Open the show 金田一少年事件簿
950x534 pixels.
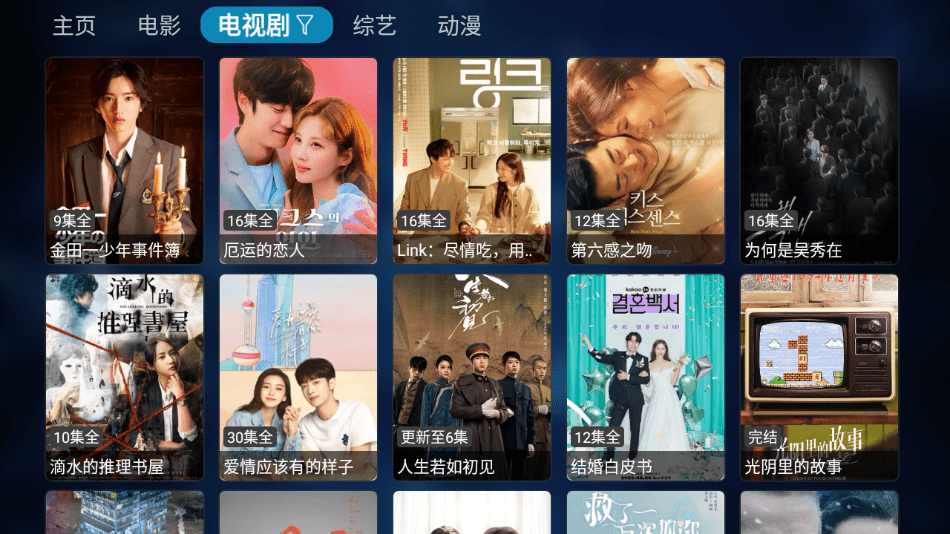[x=125, y=160]
